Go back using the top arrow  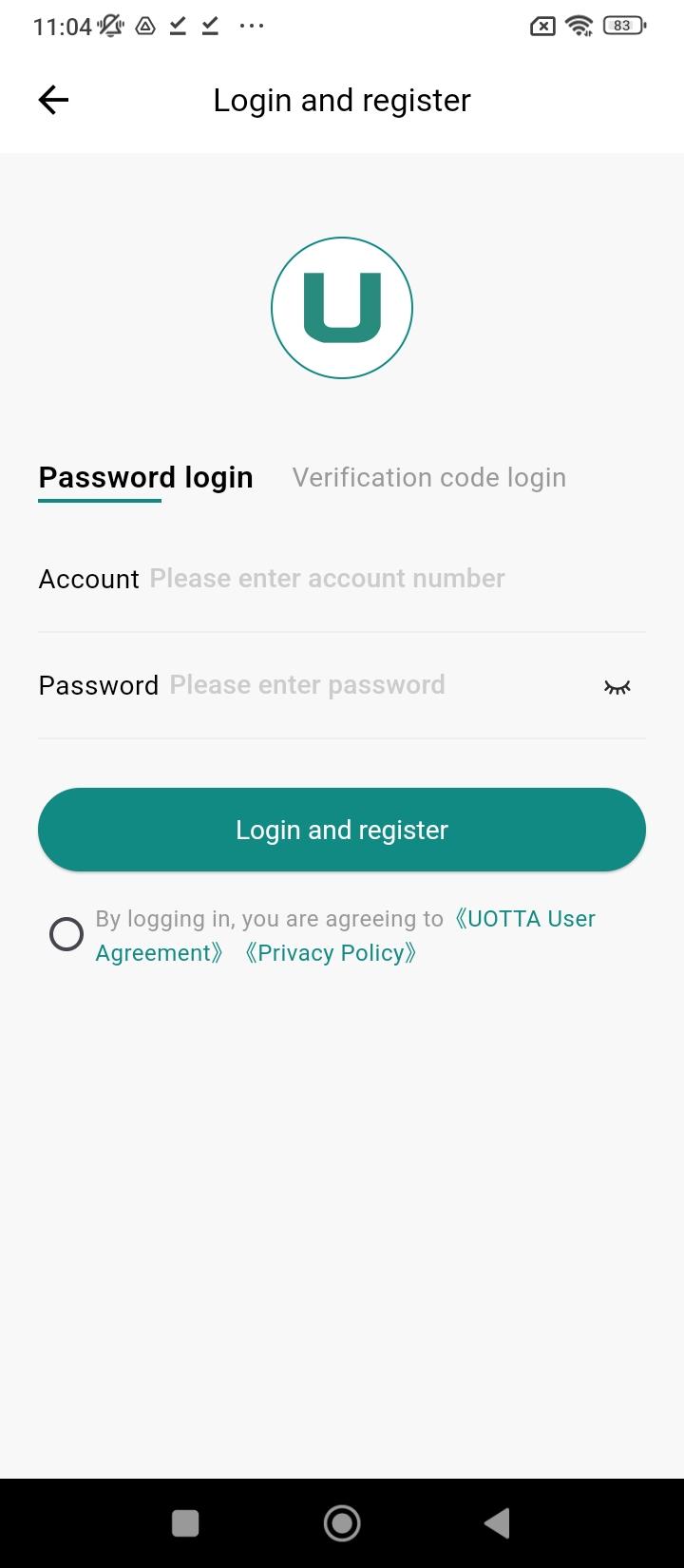[x=53, y=100]
